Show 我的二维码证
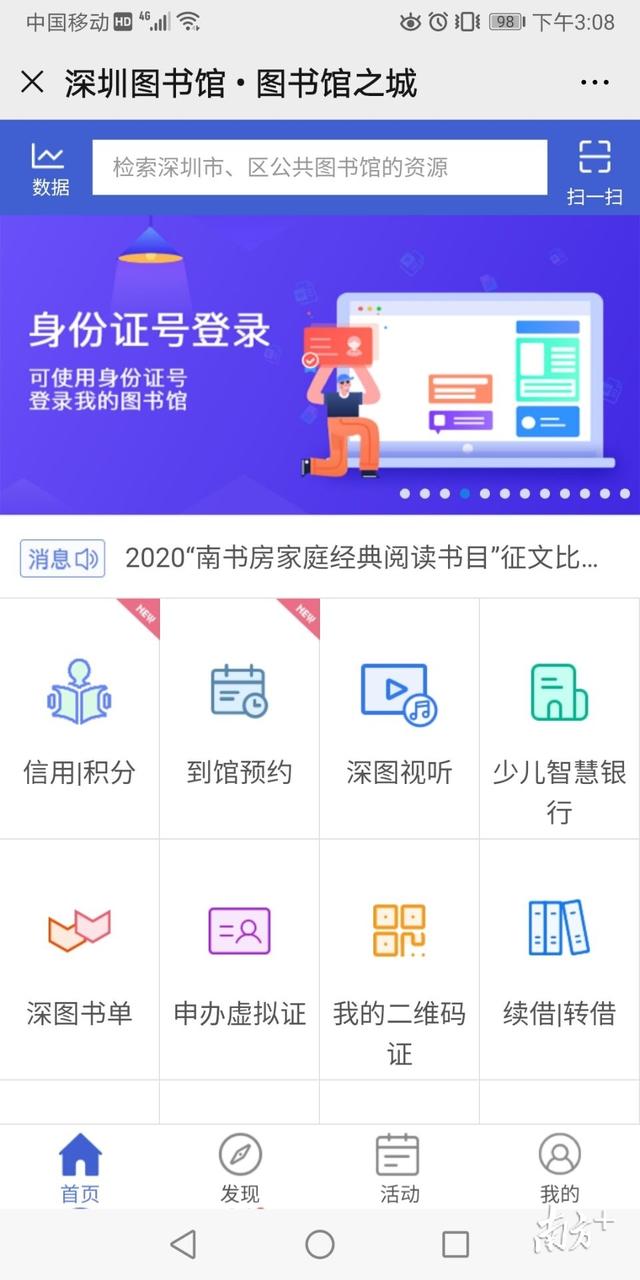The width and height of the screenshot is (640, 1280). click(x=400, y=959)
